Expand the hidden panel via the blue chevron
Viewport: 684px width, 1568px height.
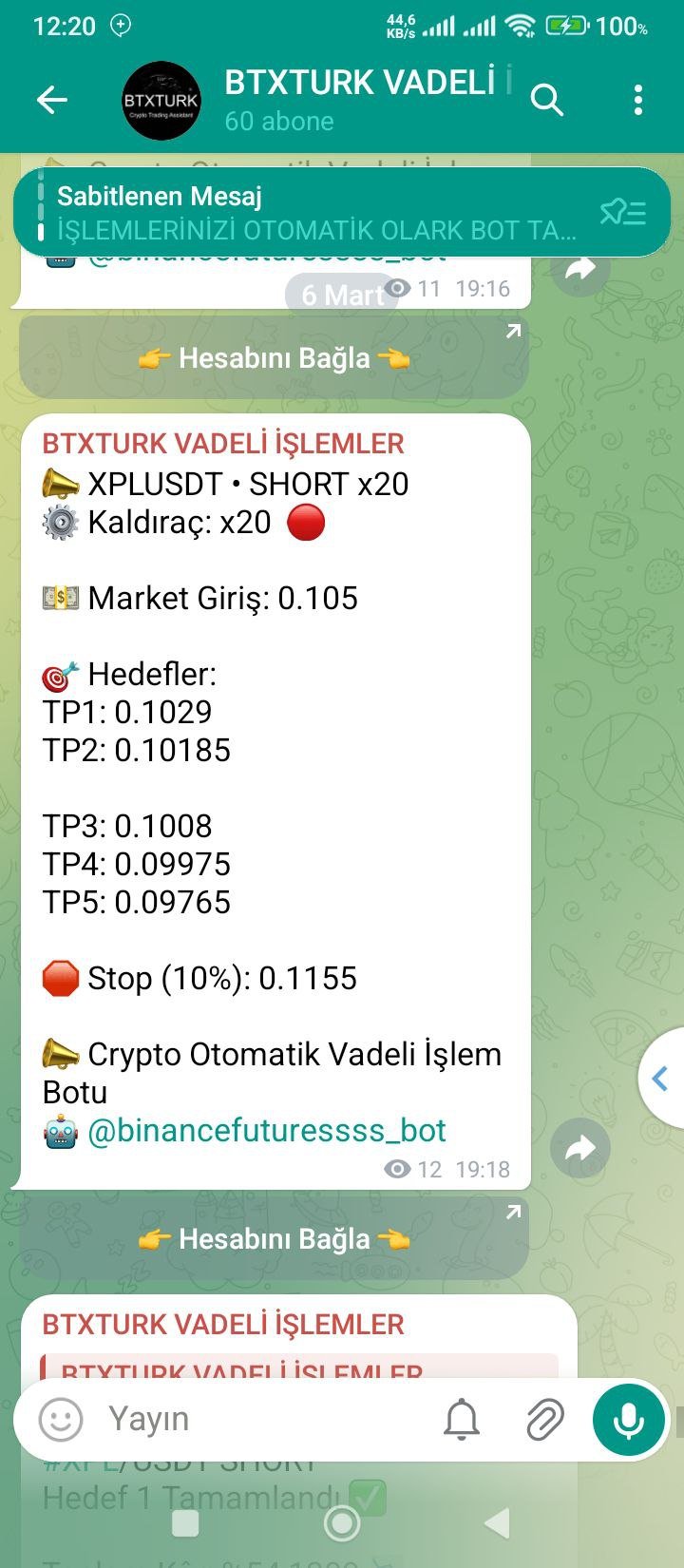point(659,1079)
